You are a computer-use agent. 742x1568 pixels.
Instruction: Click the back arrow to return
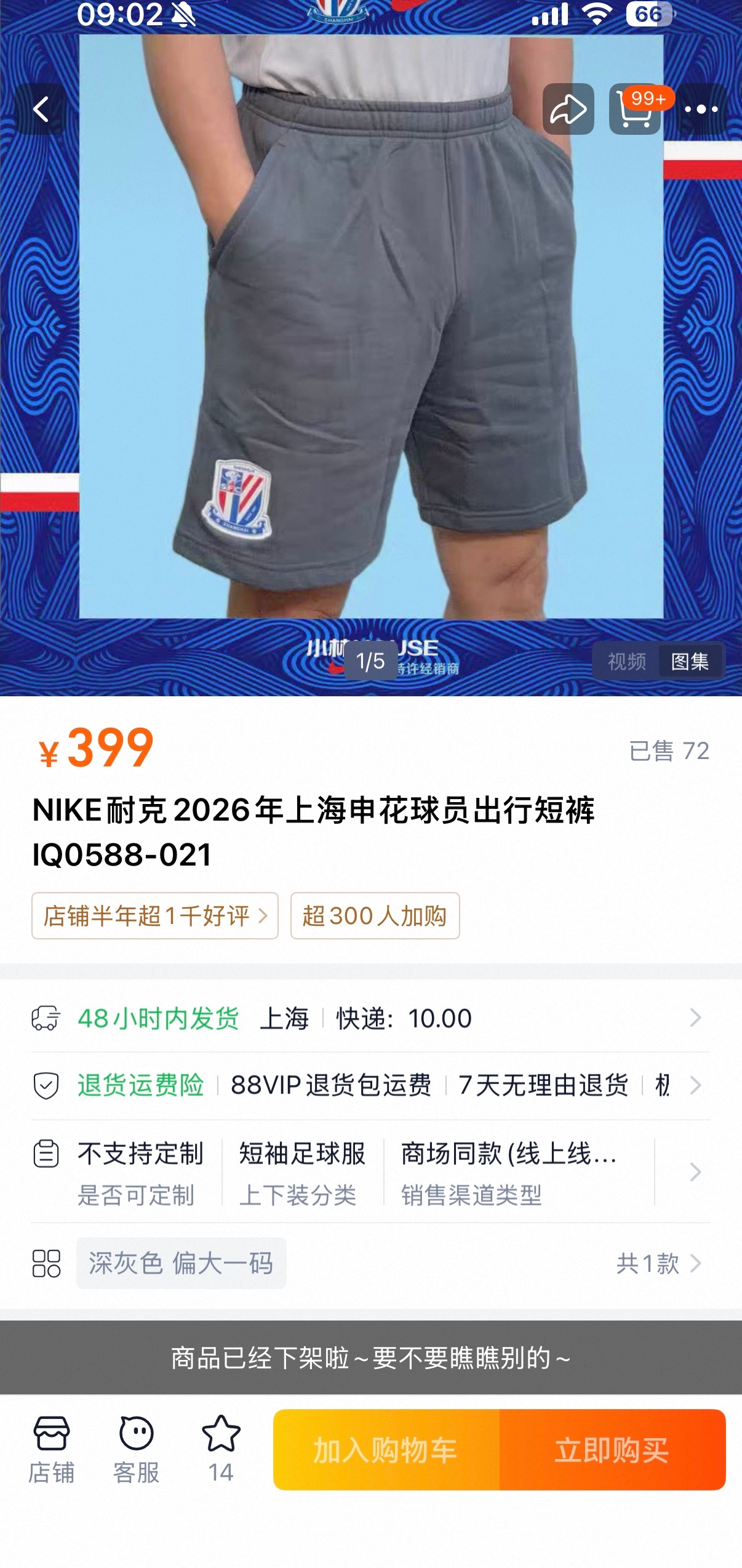click(41, 109)
